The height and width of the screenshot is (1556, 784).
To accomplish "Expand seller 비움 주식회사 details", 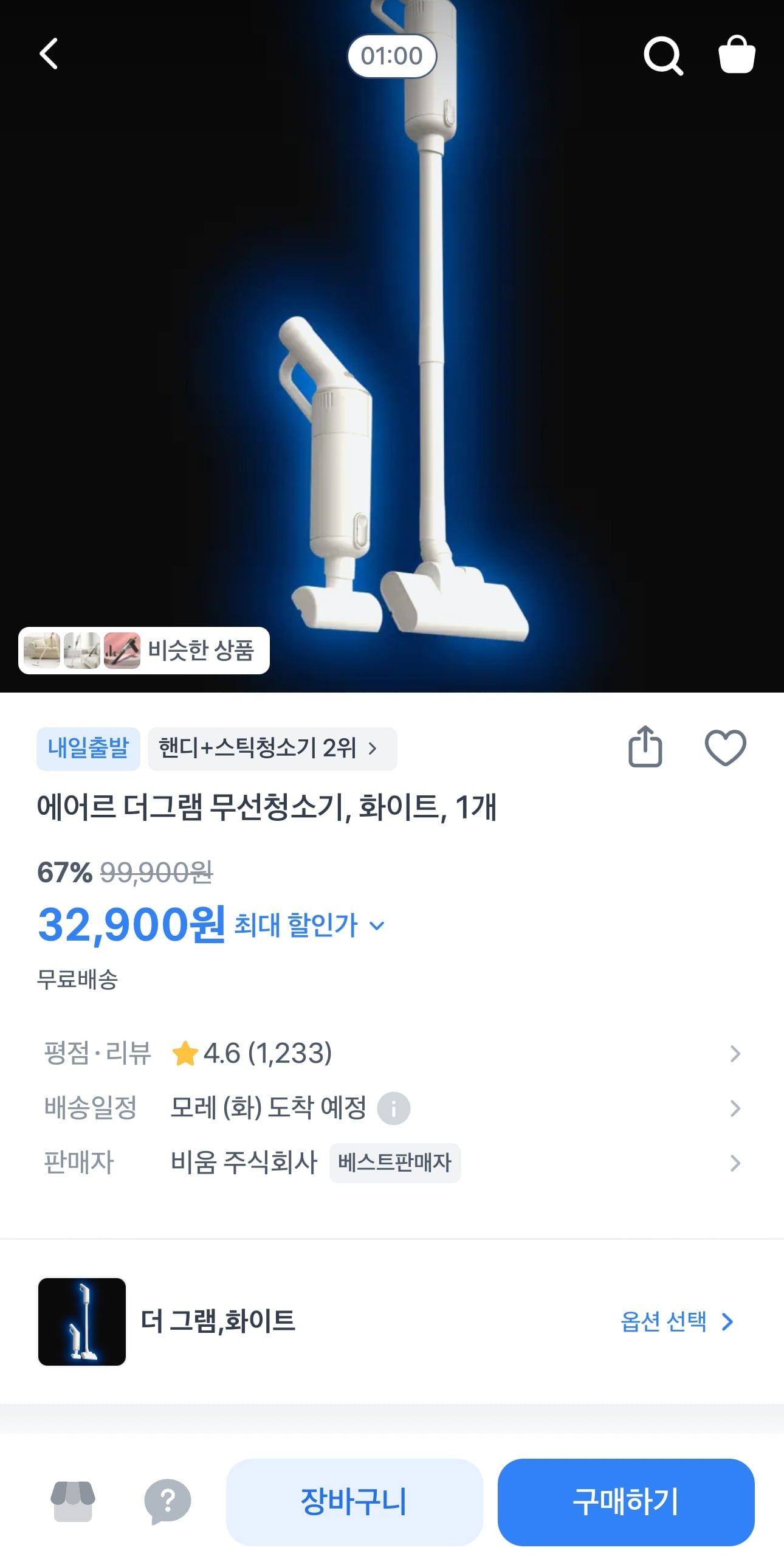I will click(x=736, y=1162).
